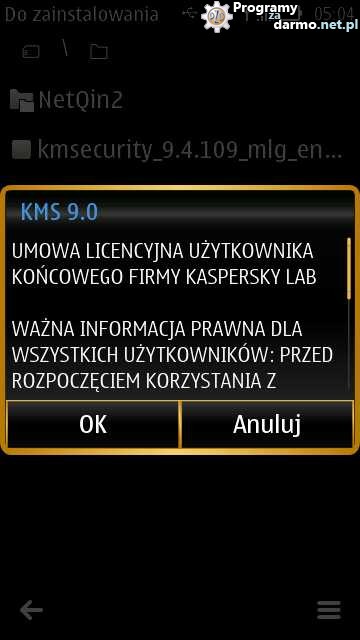
Task: Open the options menu icon
Action: pos(329,611)
